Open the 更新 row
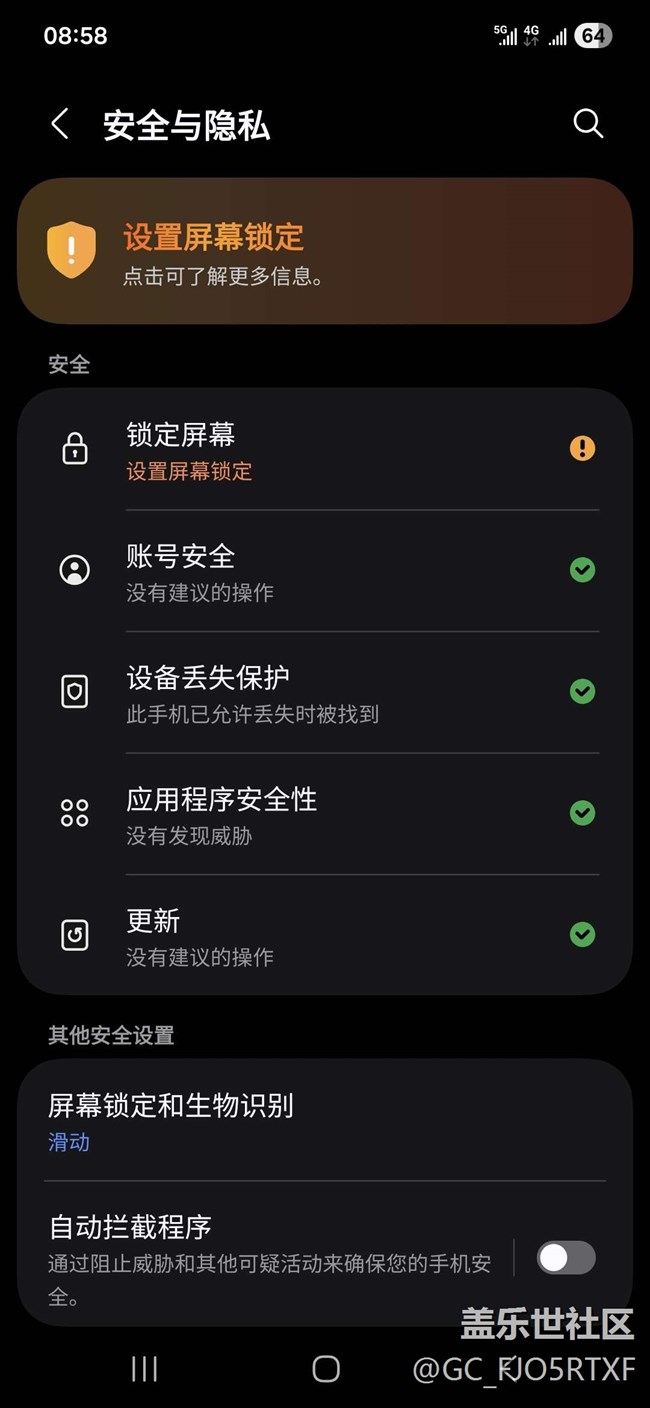The width and height of the screenshot is (650, 1408). coord(325,935)
